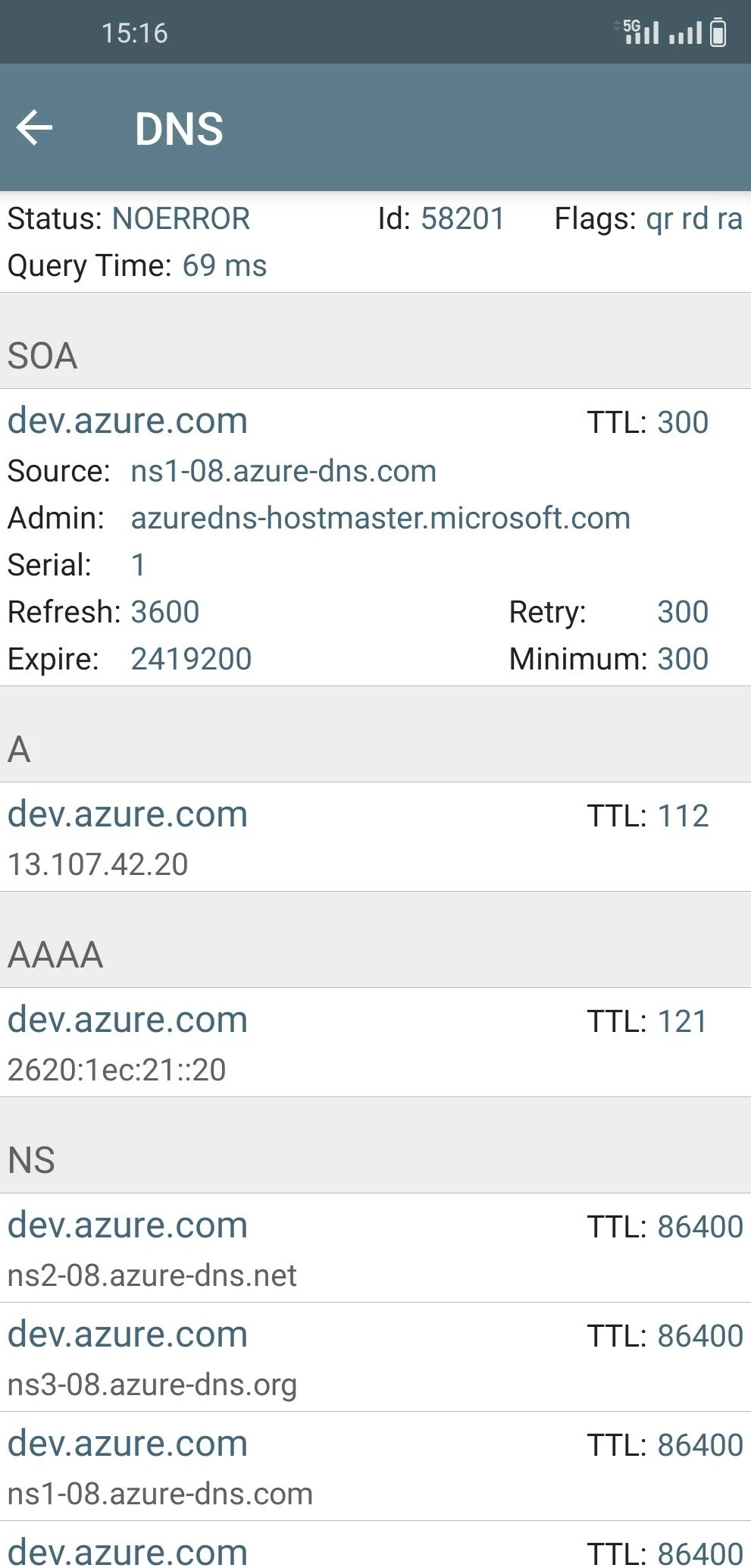Select the A record 13.107.42.20
751x1568 pixels.
(375, 837)
